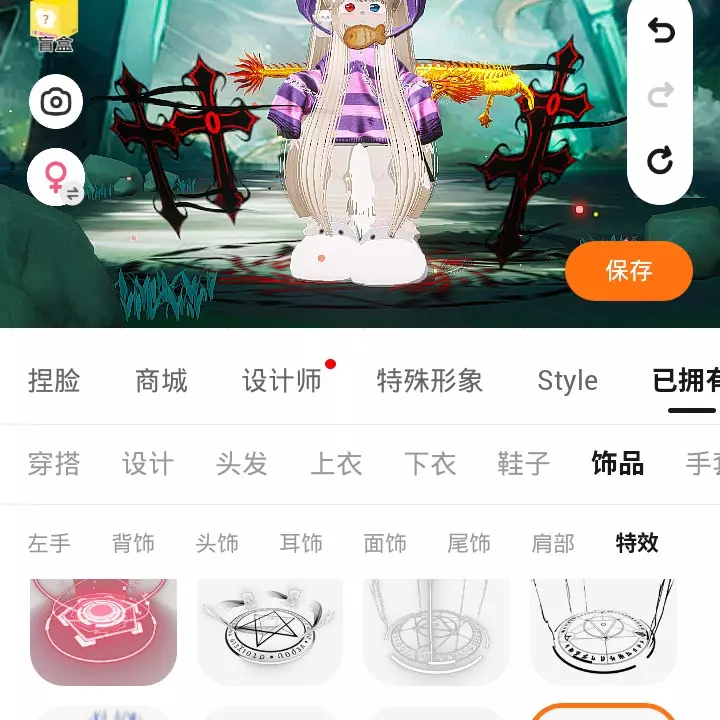
Task: Show 背饰 accessories
Action: 133,543
